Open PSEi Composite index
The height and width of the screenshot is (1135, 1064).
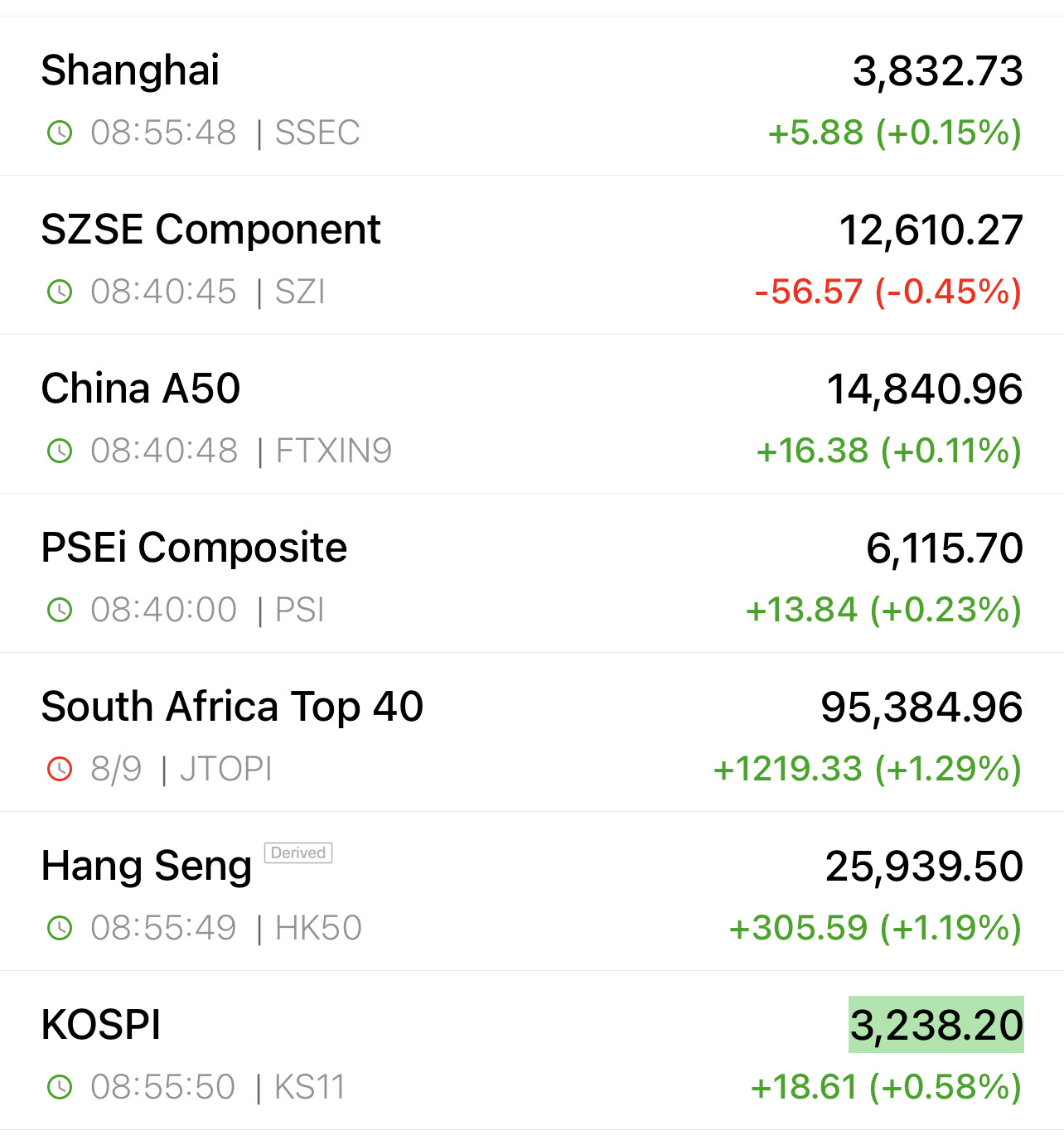[x=530, y=575]
